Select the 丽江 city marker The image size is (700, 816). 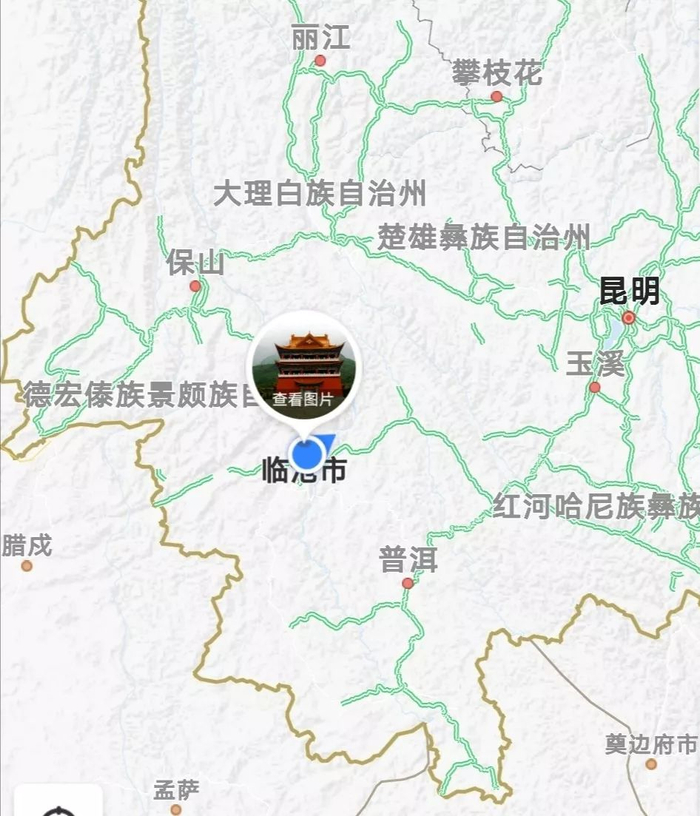320,61
